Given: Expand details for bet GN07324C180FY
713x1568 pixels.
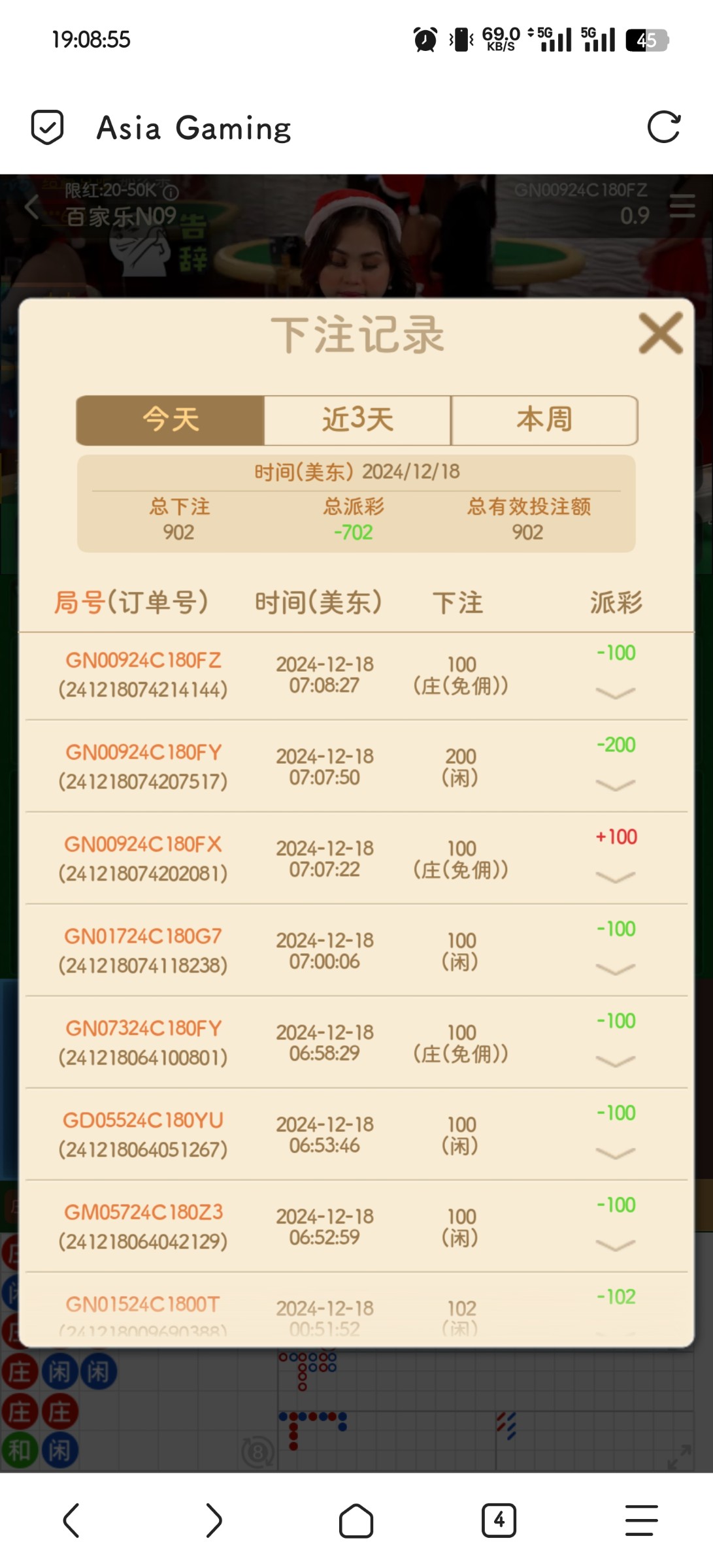Looking at the screenshot, I should coord(615,1061).
